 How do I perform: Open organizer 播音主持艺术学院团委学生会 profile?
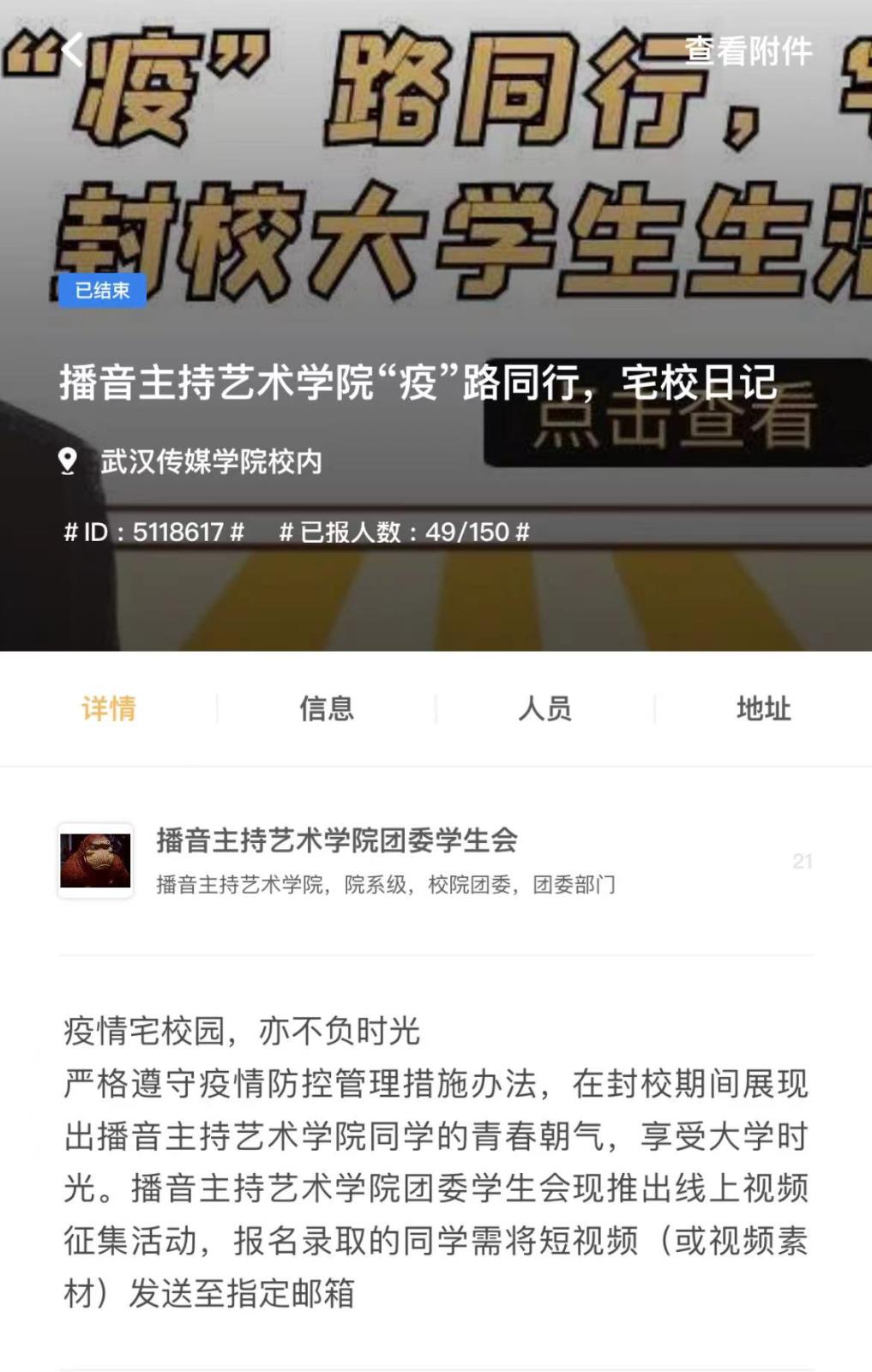click(x=337, y=841)
